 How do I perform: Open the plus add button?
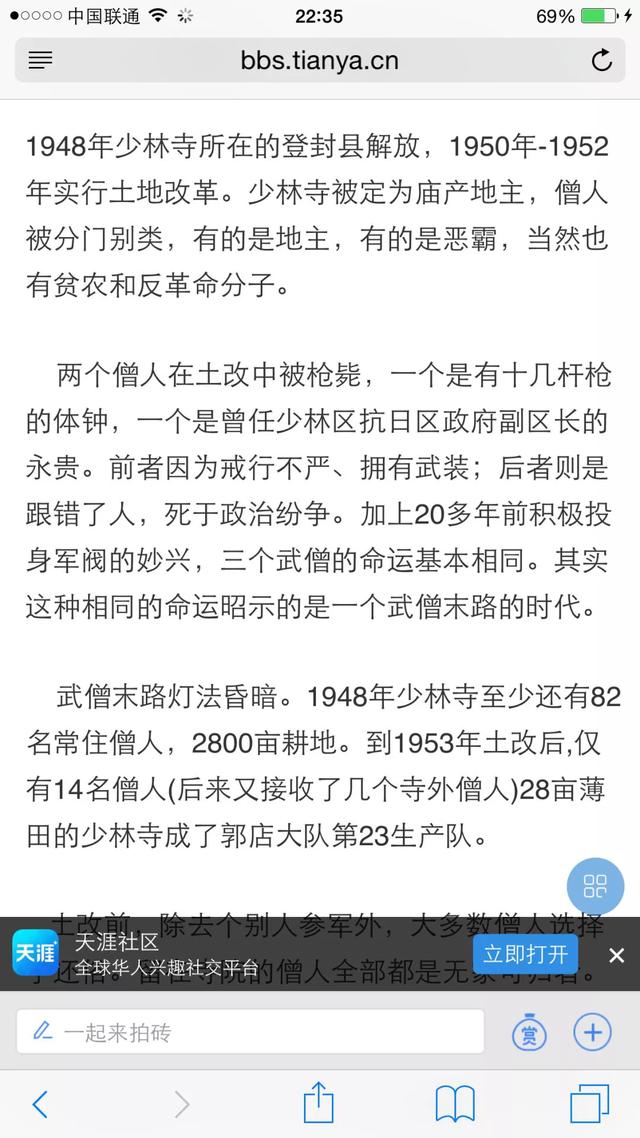click(x=592, y=1031)
